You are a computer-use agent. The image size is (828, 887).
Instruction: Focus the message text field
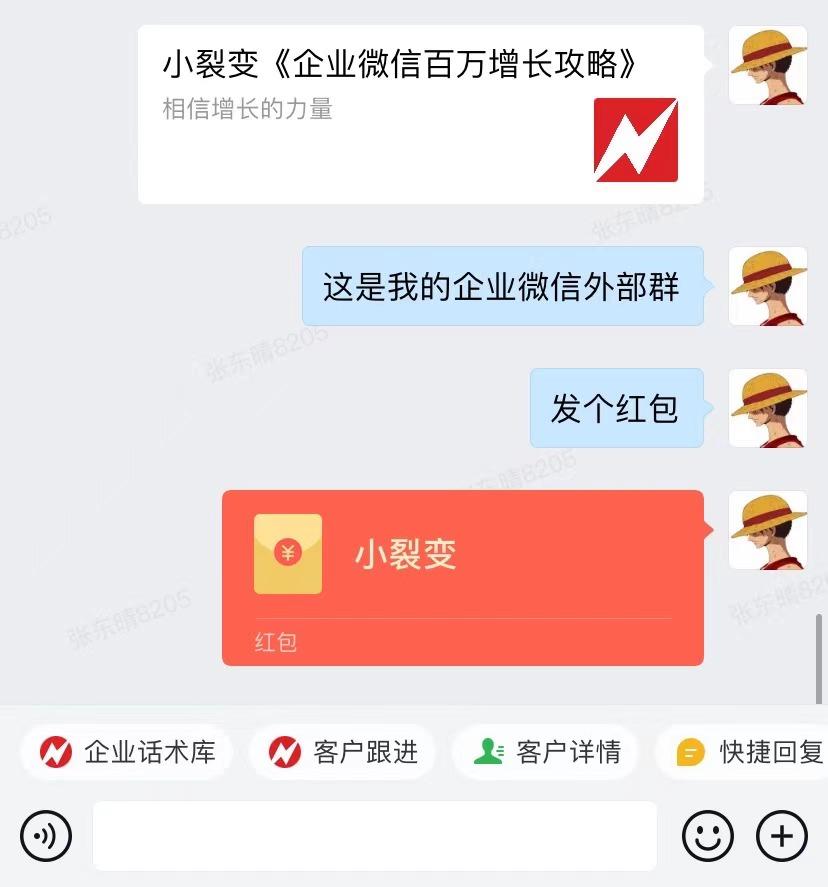[x=375, y=835]
